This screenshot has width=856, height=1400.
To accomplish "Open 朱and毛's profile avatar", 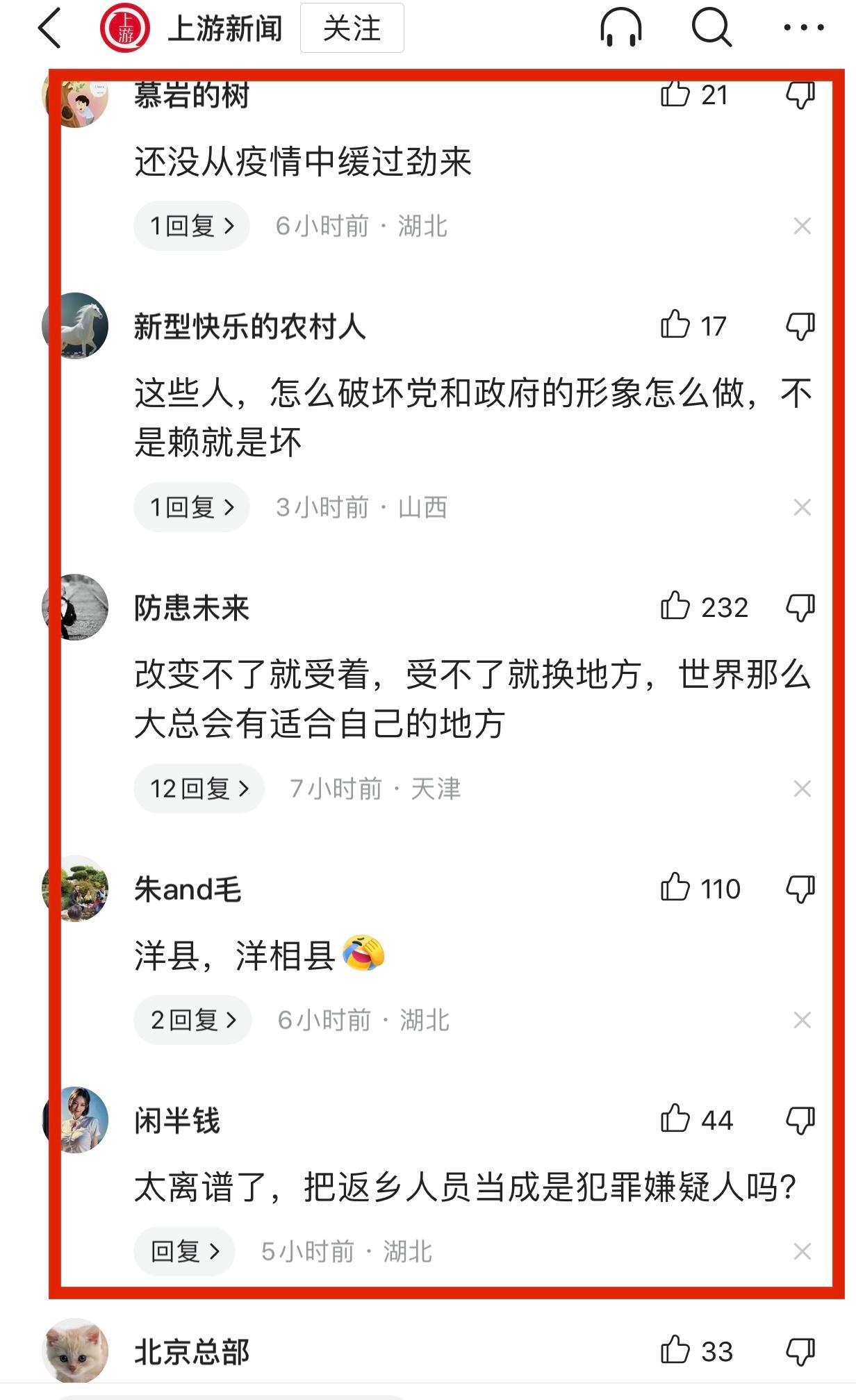I will [76, 889].
